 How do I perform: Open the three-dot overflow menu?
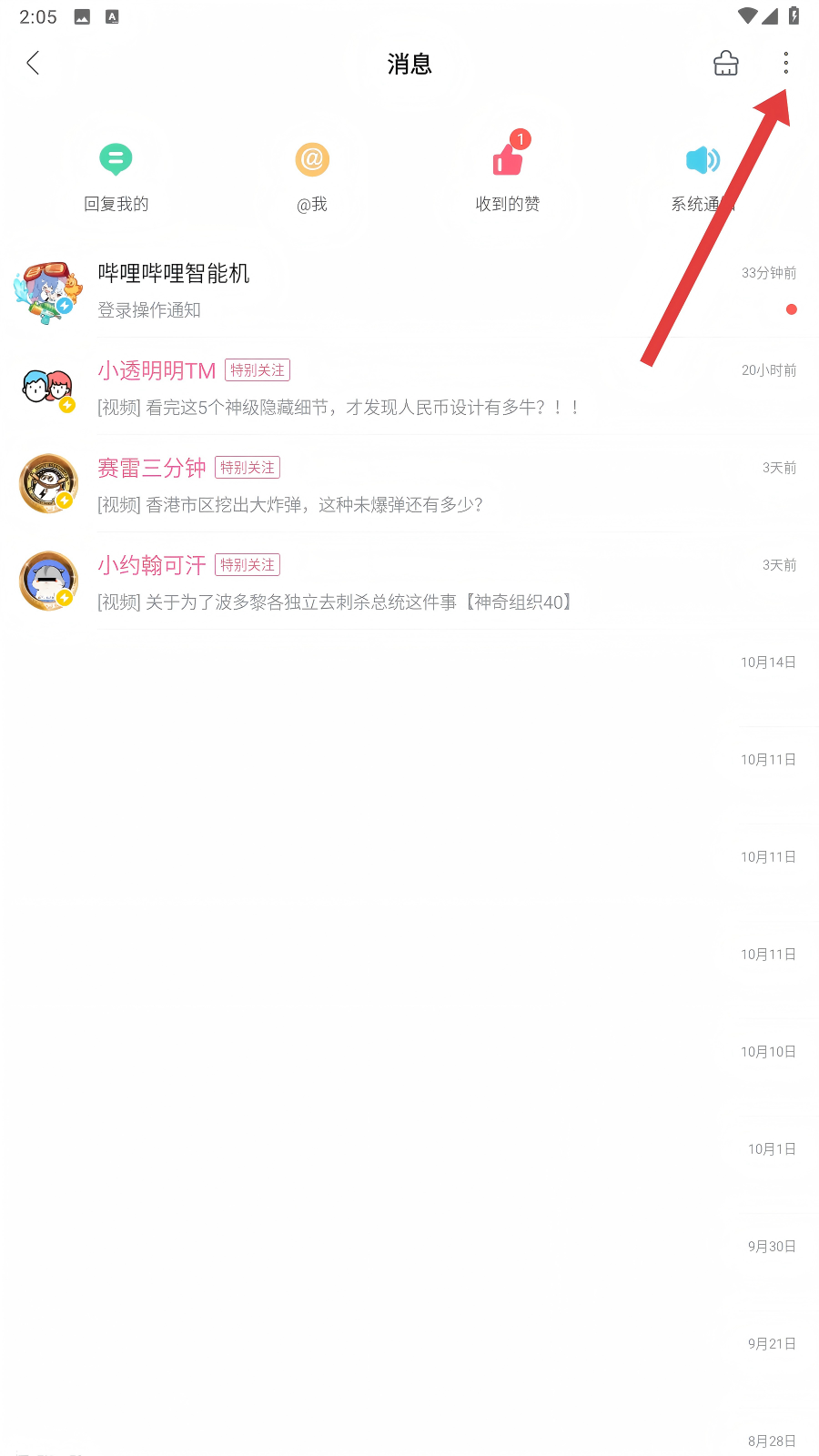785,63
